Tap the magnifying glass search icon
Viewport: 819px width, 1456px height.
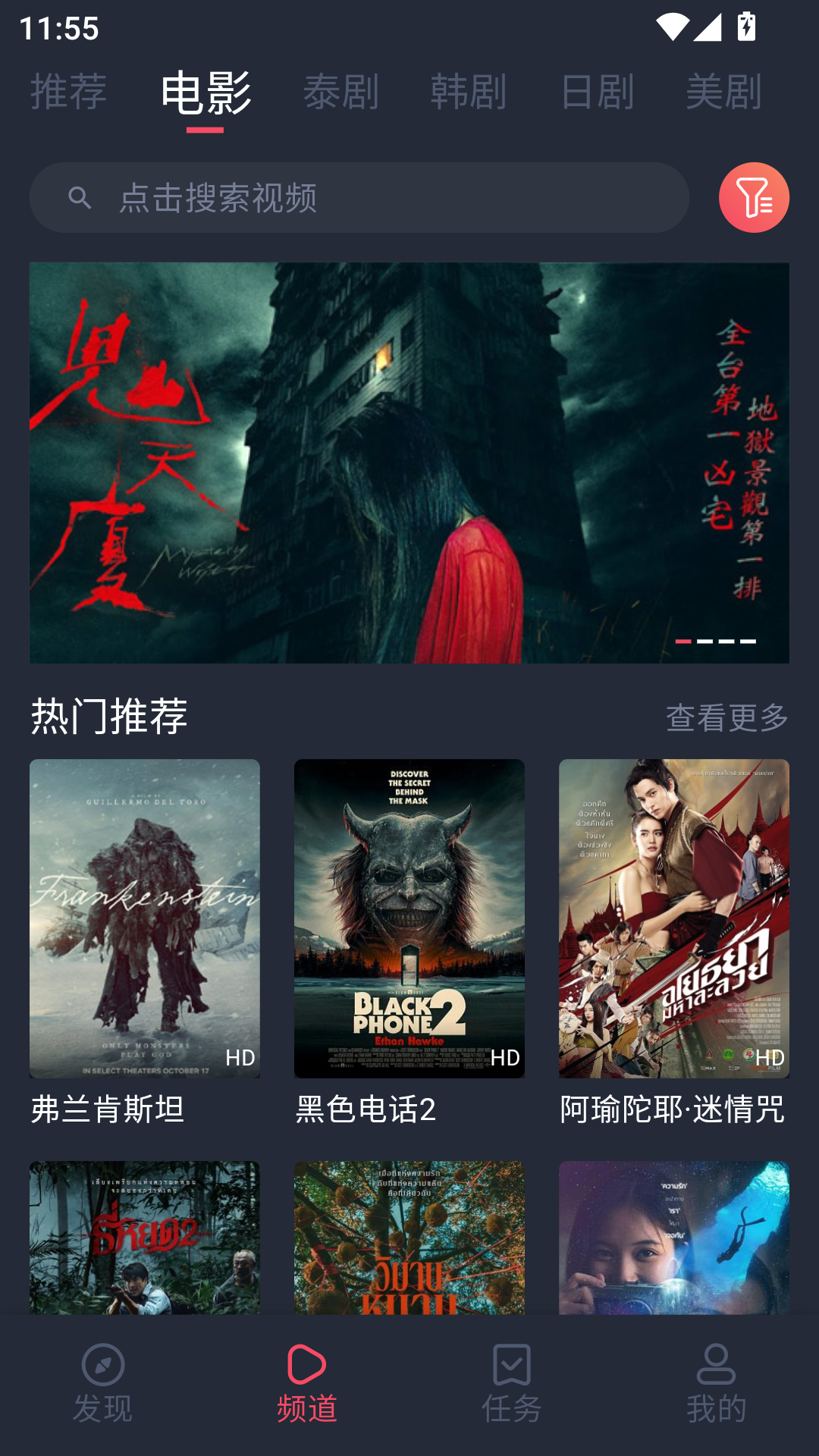click(x=78, y=196)
